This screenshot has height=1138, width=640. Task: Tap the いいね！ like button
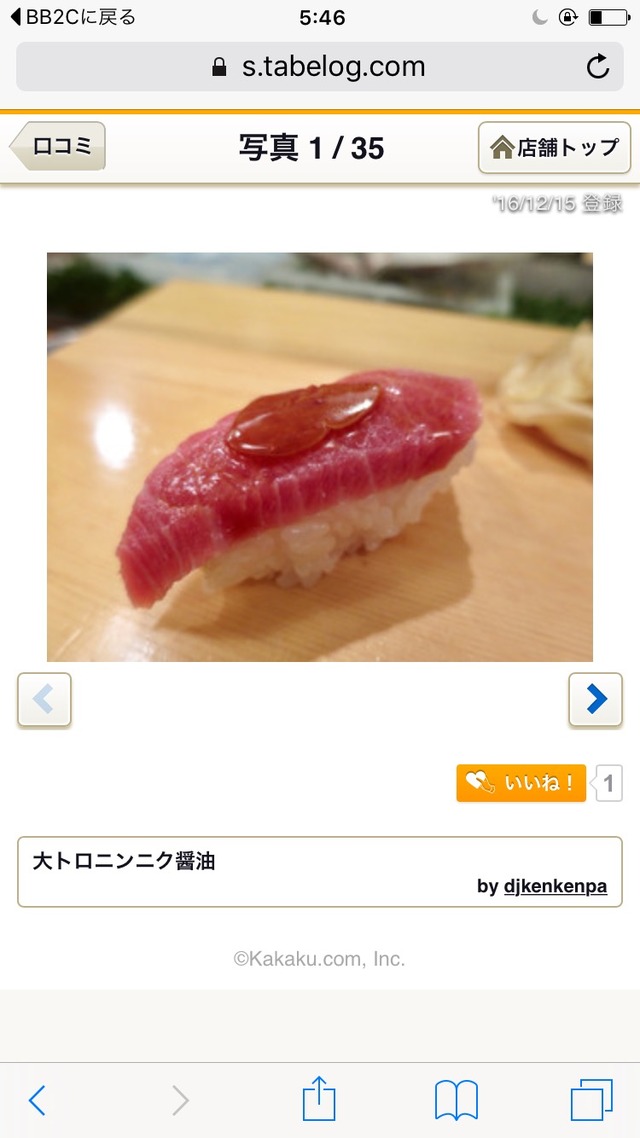click(x=521, y=783)
